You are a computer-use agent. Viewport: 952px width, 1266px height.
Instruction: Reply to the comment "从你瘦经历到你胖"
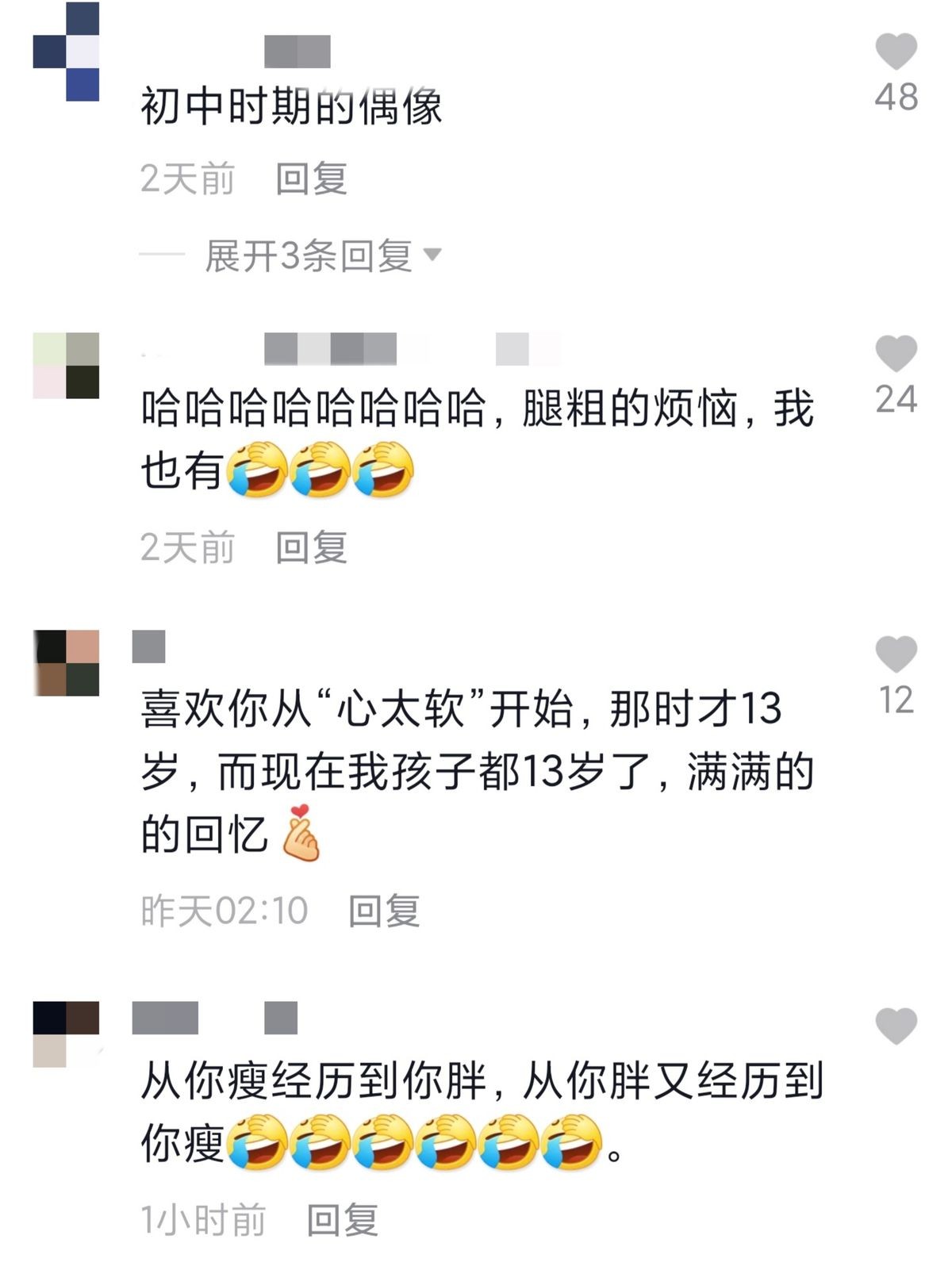coord(343,1219)
